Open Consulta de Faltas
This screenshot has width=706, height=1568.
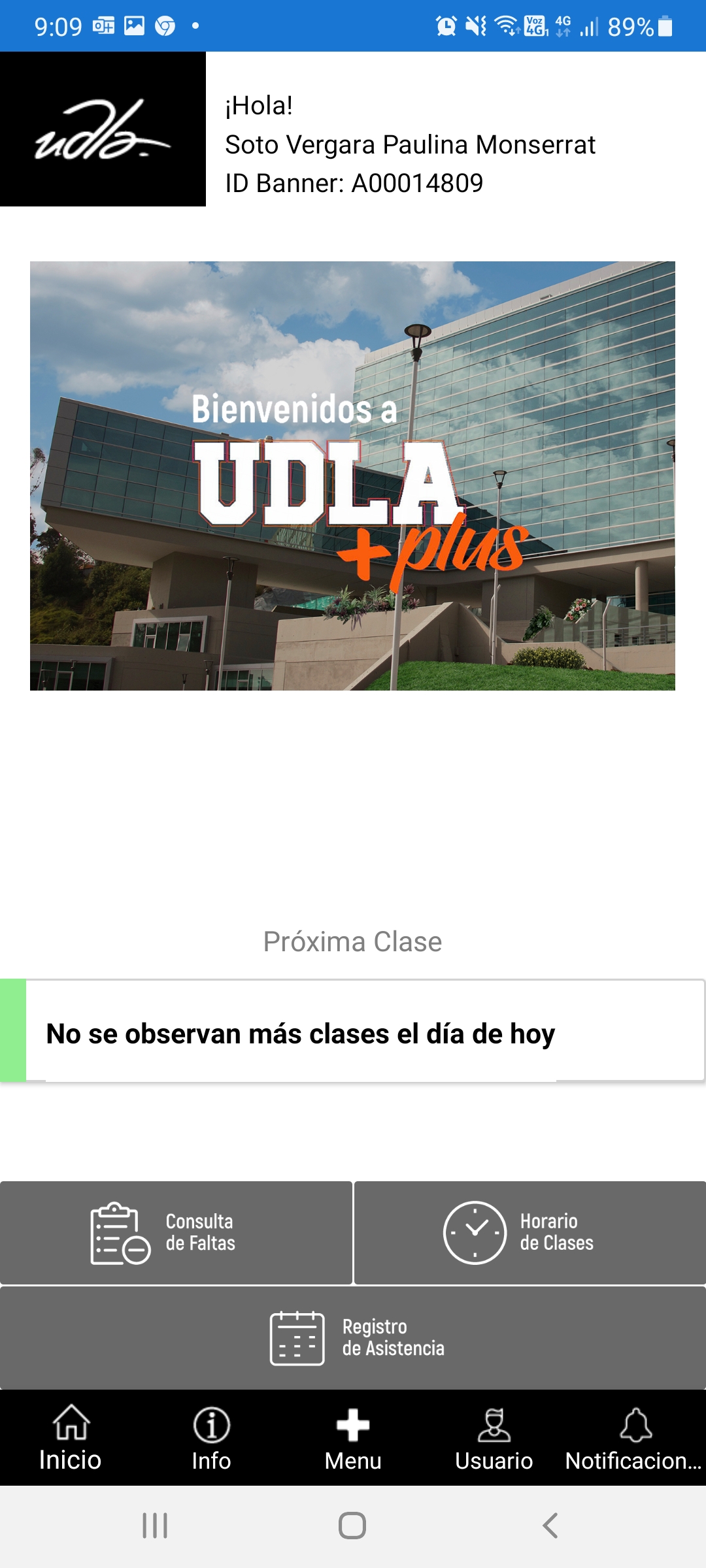pyautogui.click(x=176, y=1232)
